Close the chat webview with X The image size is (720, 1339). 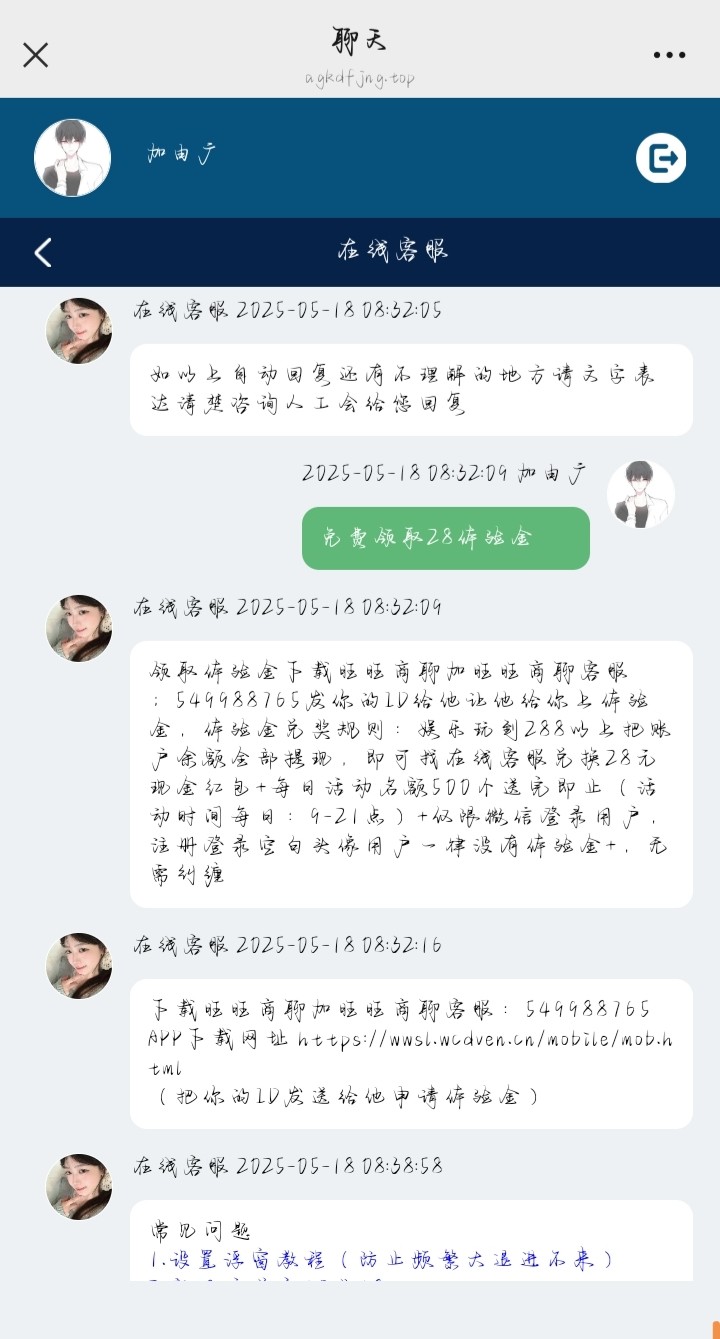tap(36, 55)
